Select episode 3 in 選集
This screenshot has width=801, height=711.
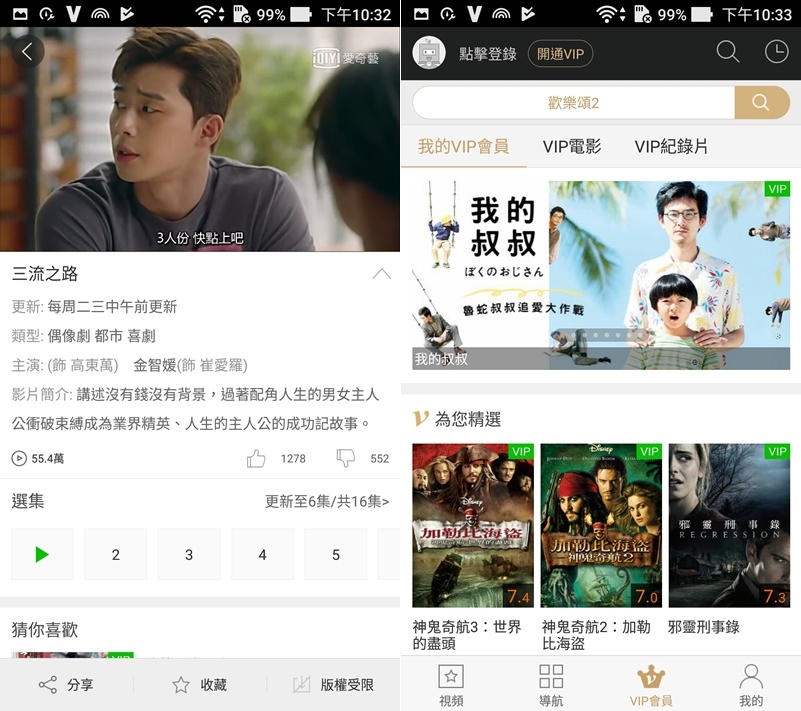pyautogui.click(x=189, y=554)
